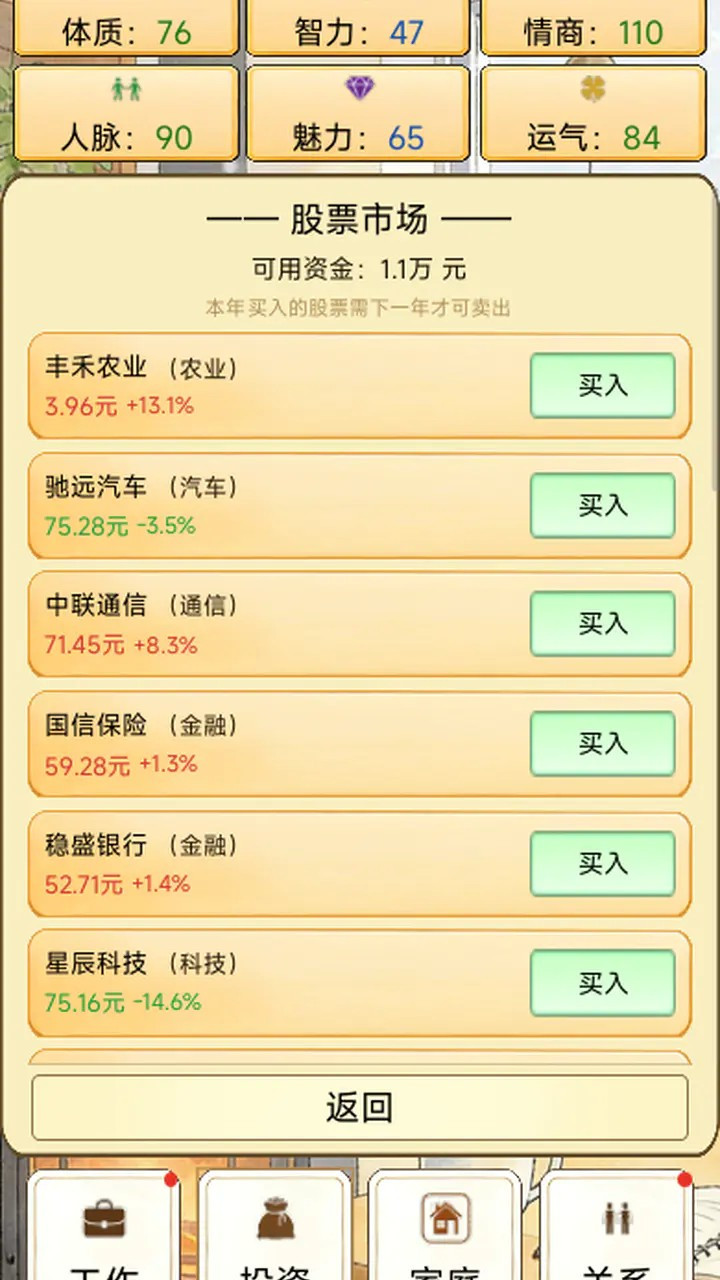Screen dimensions: 720x1280
Task: Buy 稳盛银行 stock
Action: pos(602,863)
